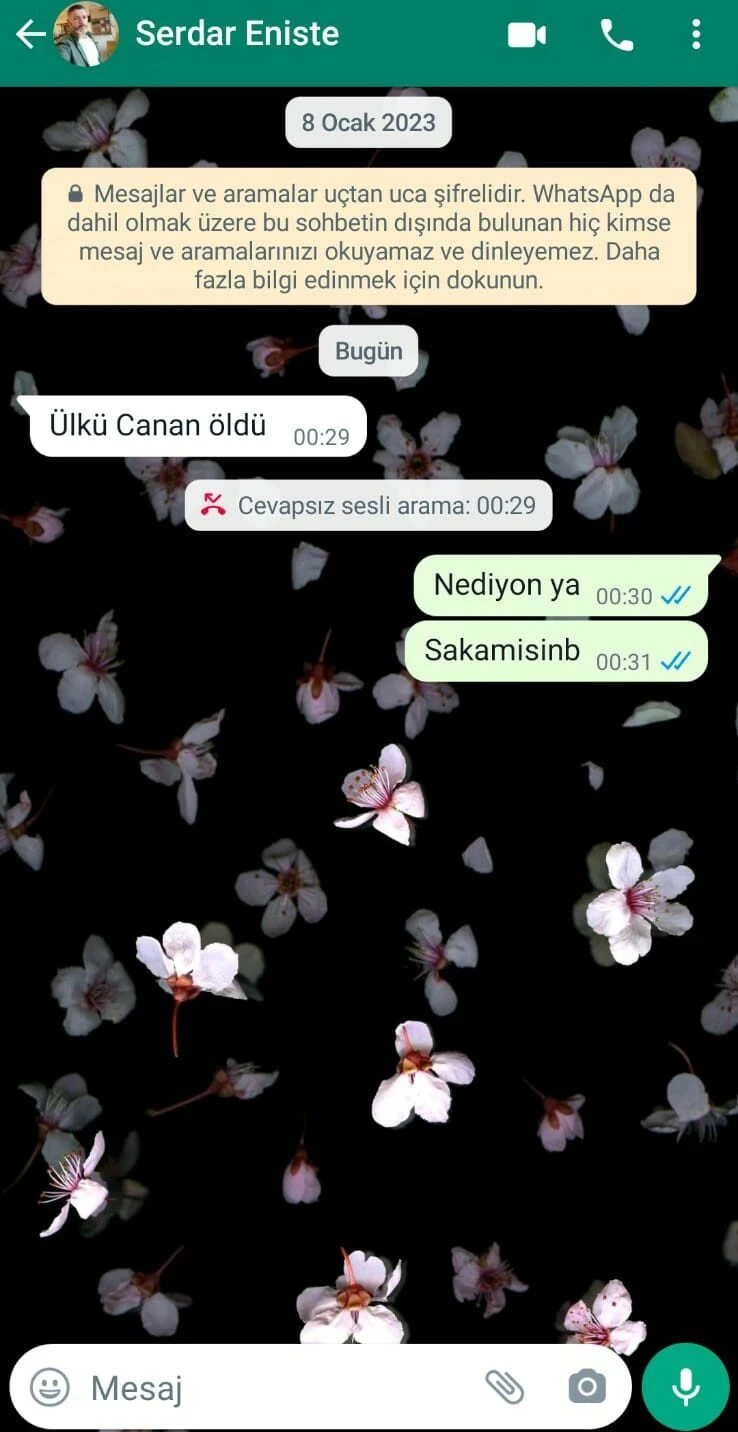The image size is (738, 1432).
Task: Go back to the chat list
Action: pyautogui.click(x=30, y=35)
